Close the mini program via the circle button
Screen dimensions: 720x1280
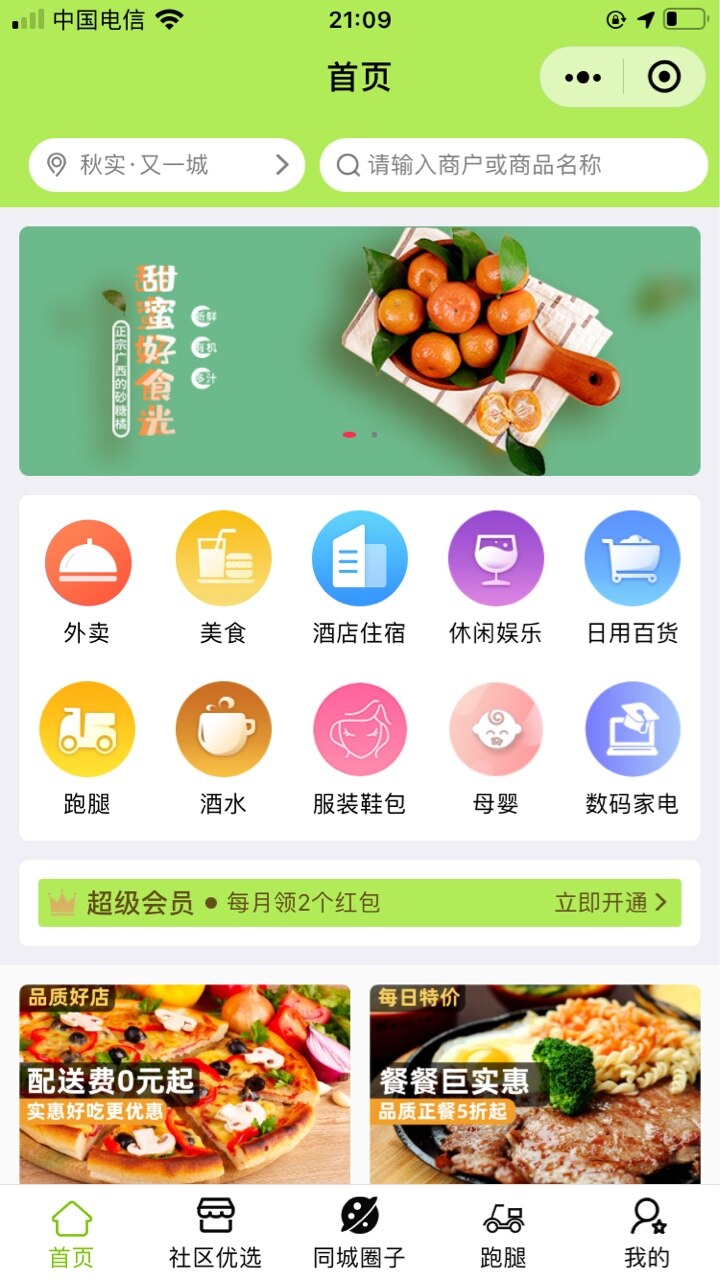664,77
